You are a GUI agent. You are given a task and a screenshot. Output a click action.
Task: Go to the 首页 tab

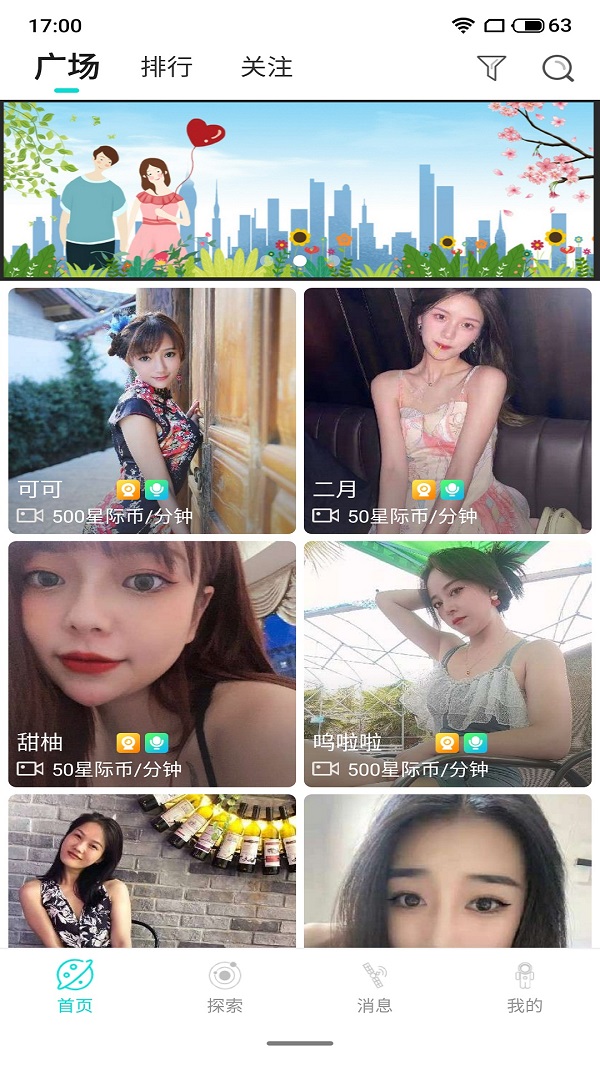click(75, 986)
